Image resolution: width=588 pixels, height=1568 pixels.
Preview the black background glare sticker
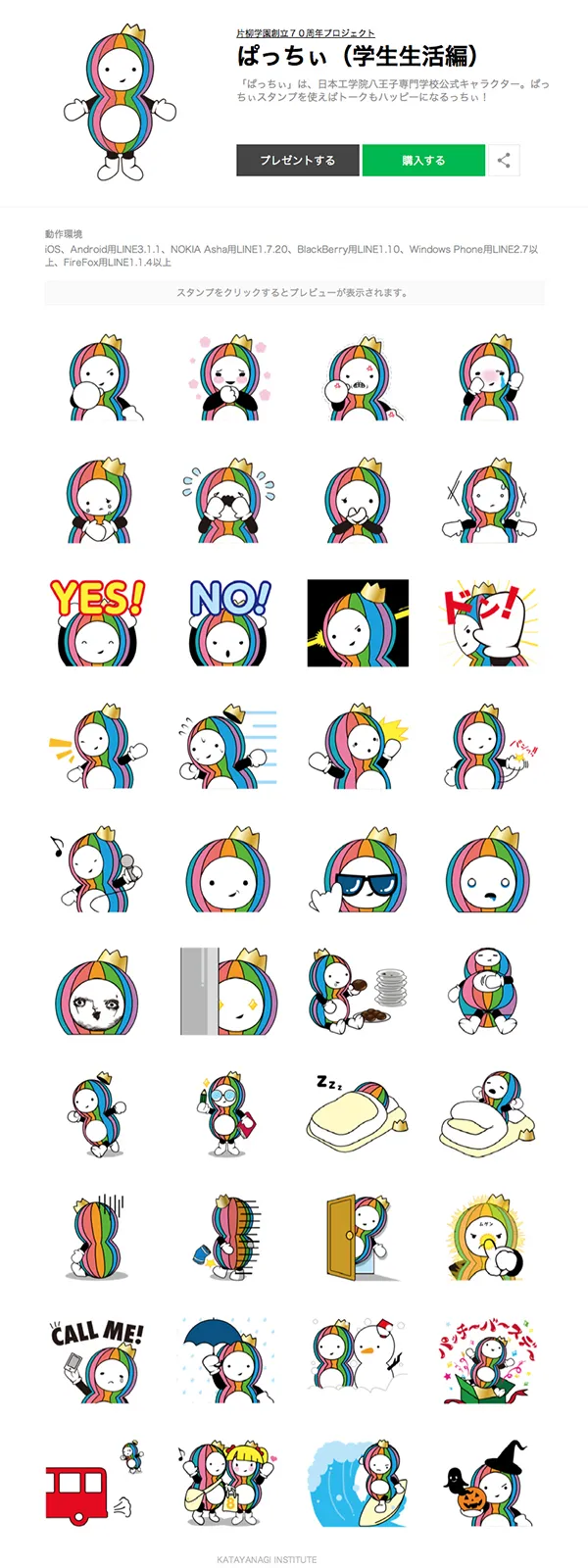(359, 621)
